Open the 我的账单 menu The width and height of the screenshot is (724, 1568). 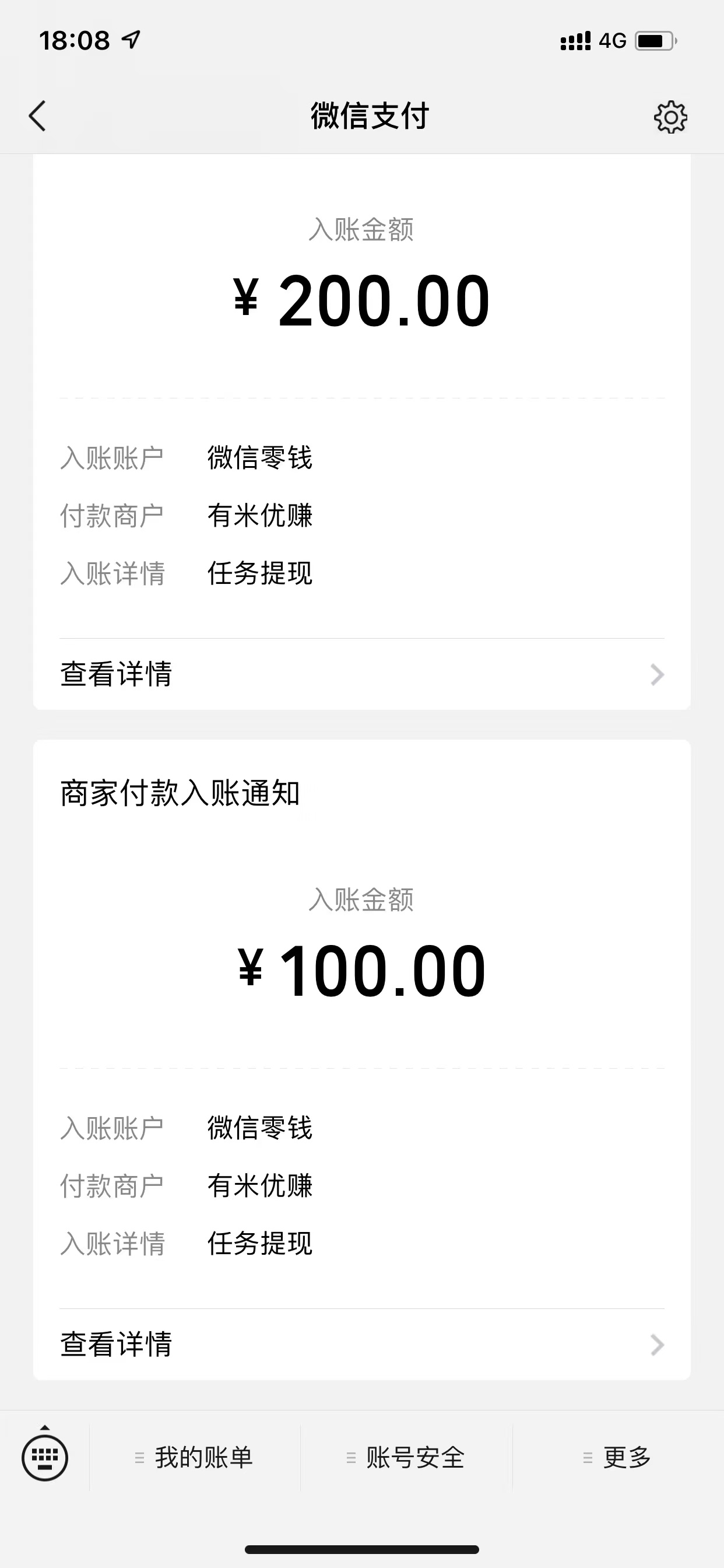195,1457
